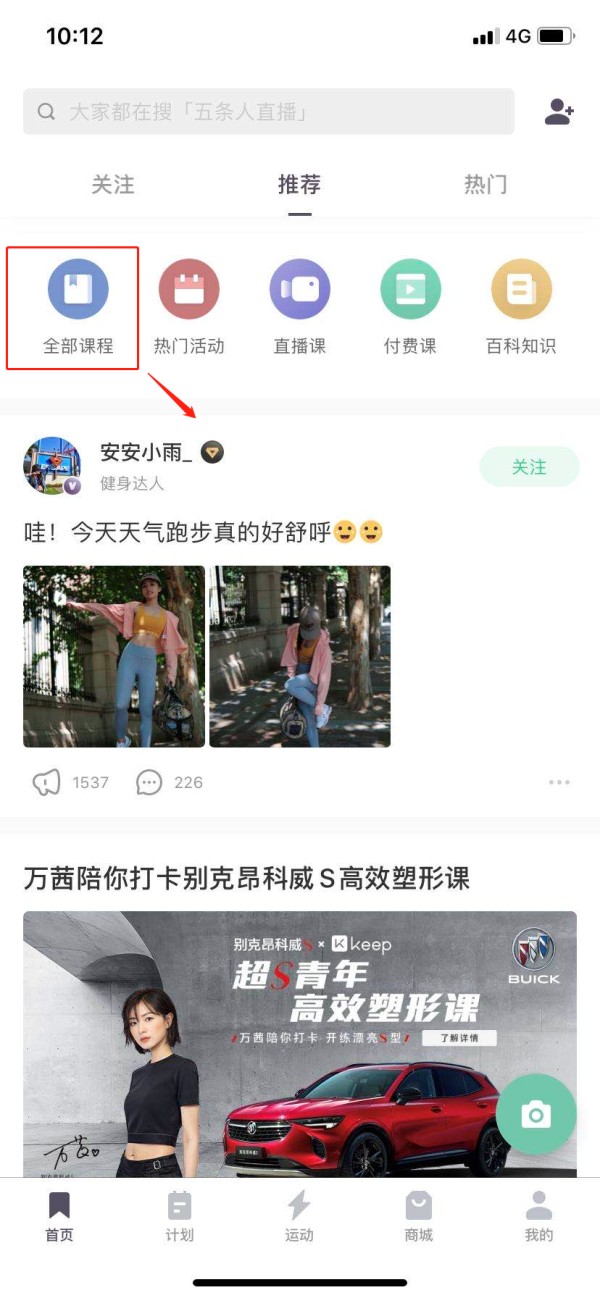Switch to the 热门 tab

coord(485,185)
